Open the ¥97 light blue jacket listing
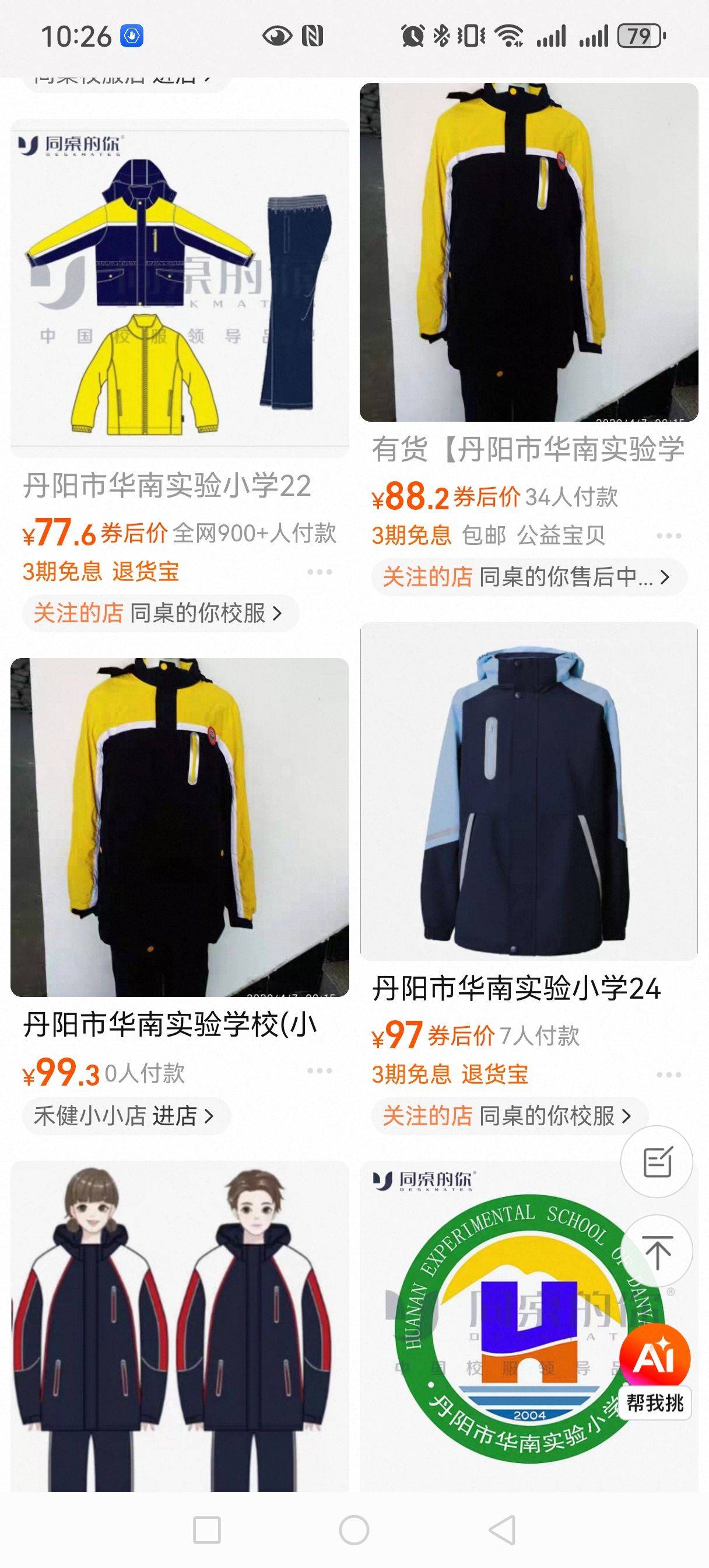The width and height of the screenshot is (709, 1568). (x=528, y=790)
